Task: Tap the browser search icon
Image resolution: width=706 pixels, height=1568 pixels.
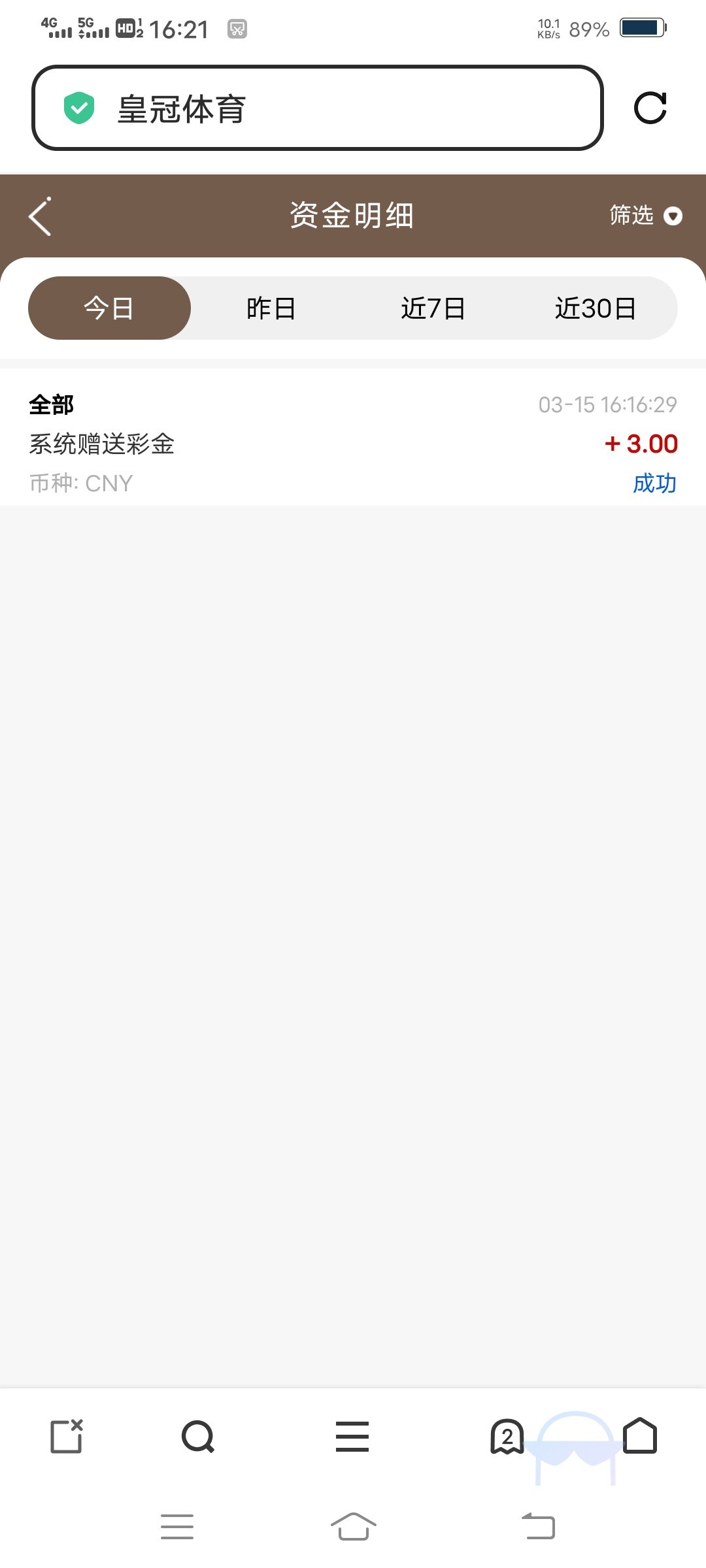Action: (x=198, y=1436)
